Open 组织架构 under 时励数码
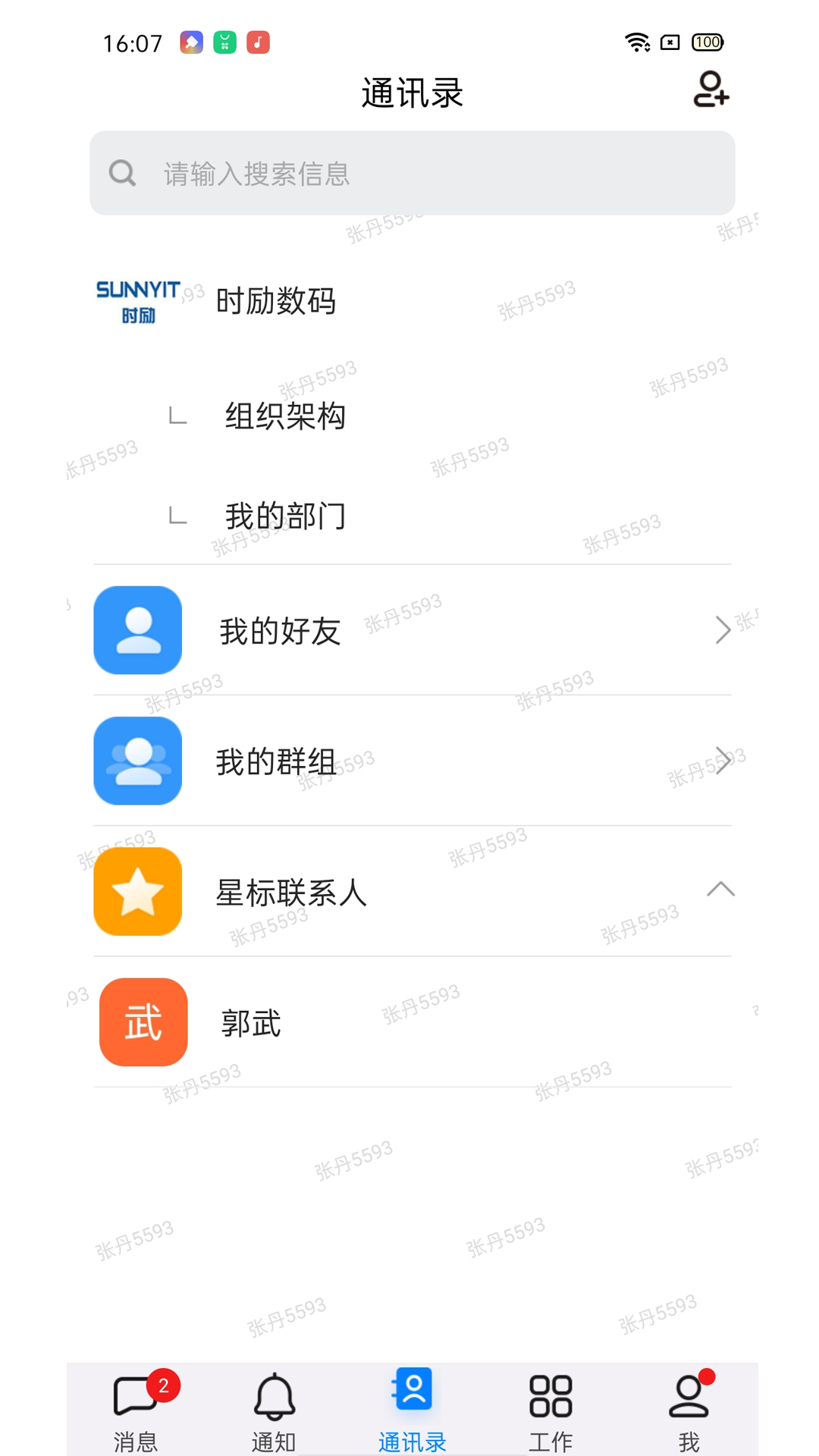Viewport: 819px width, 1456px height. (x=285, y=416)
